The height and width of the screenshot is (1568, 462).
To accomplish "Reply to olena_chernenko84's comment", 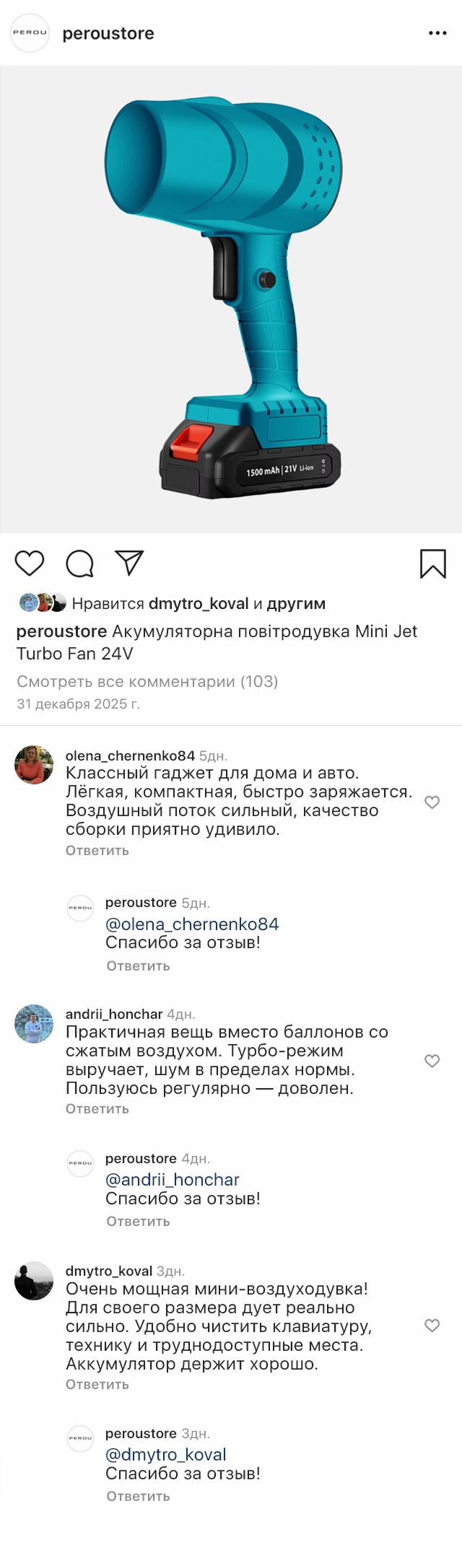I will [x=97, y=850].
